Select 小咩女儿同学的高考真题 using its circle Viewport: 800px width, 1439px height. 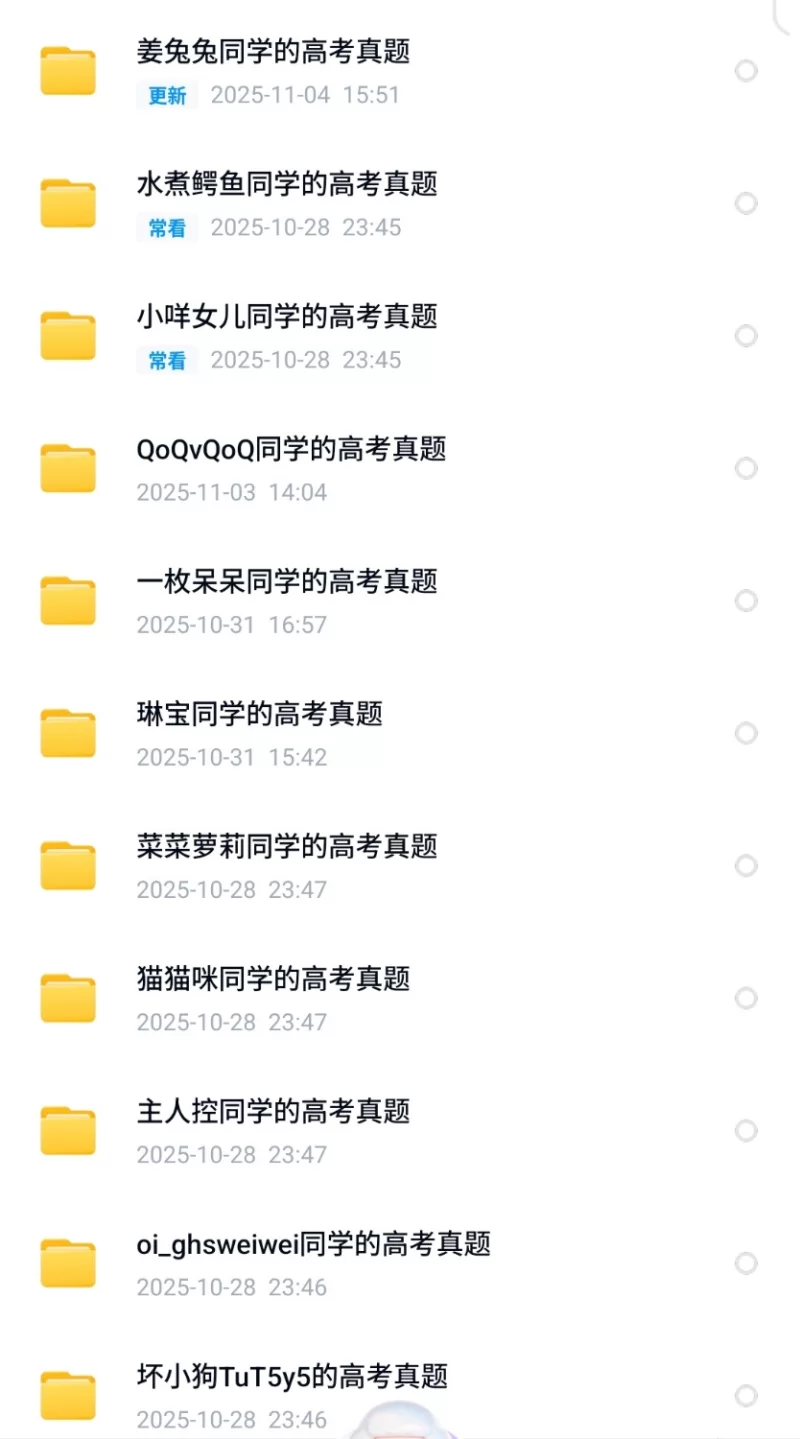pos(746,336)
